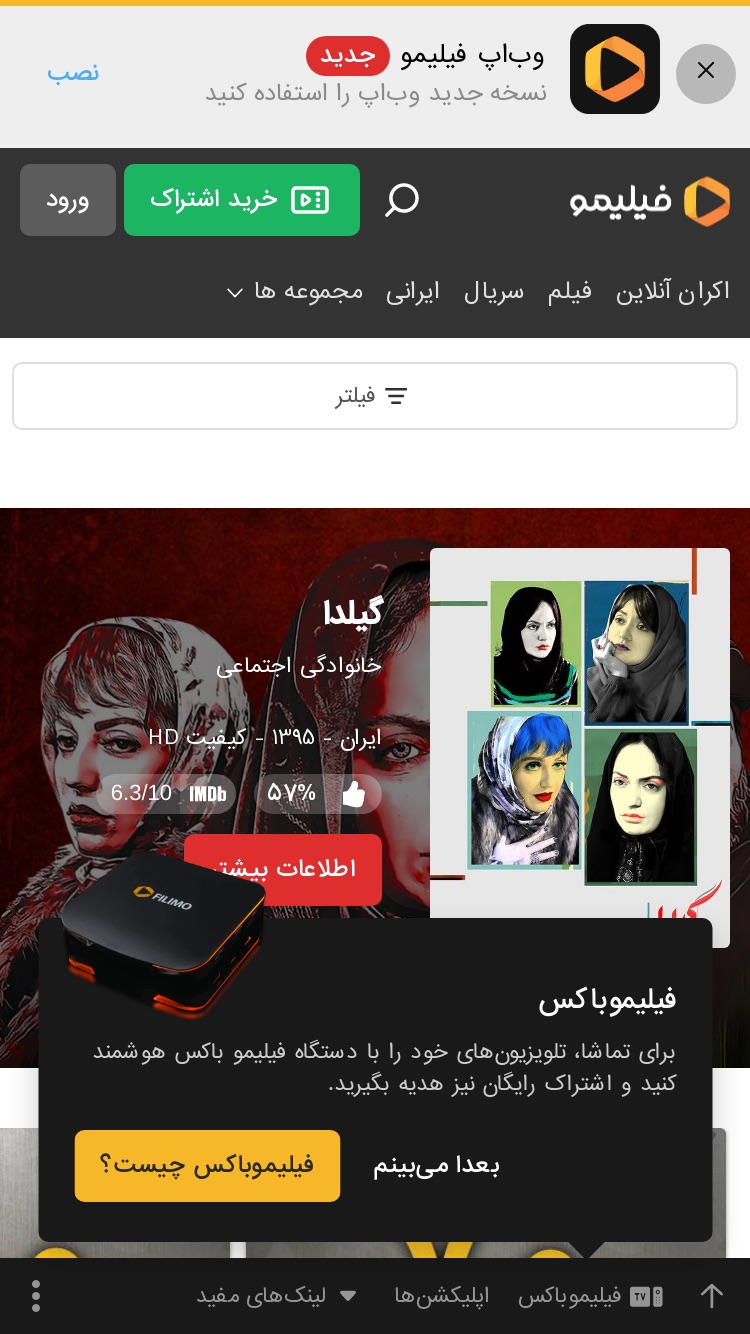Tap the ورود login button
The height and width of the screenshot is (1334, 750).
pos(68,200)
